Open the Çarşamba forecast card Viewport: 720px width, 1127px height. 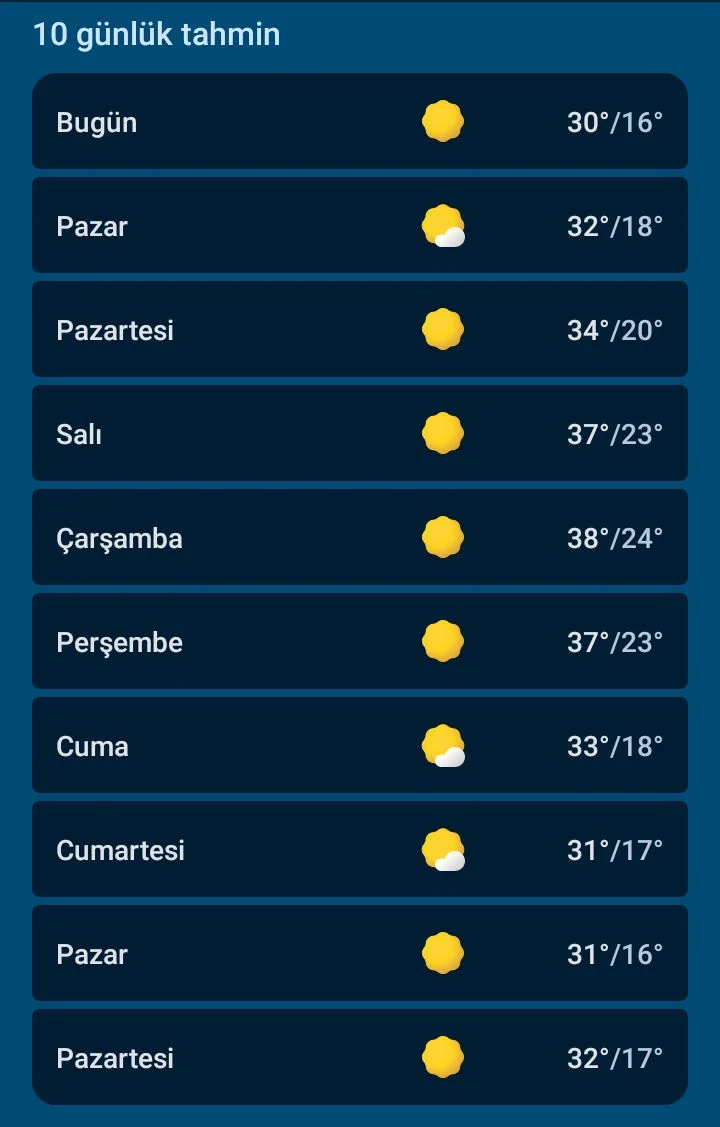[x=360, y=538]
